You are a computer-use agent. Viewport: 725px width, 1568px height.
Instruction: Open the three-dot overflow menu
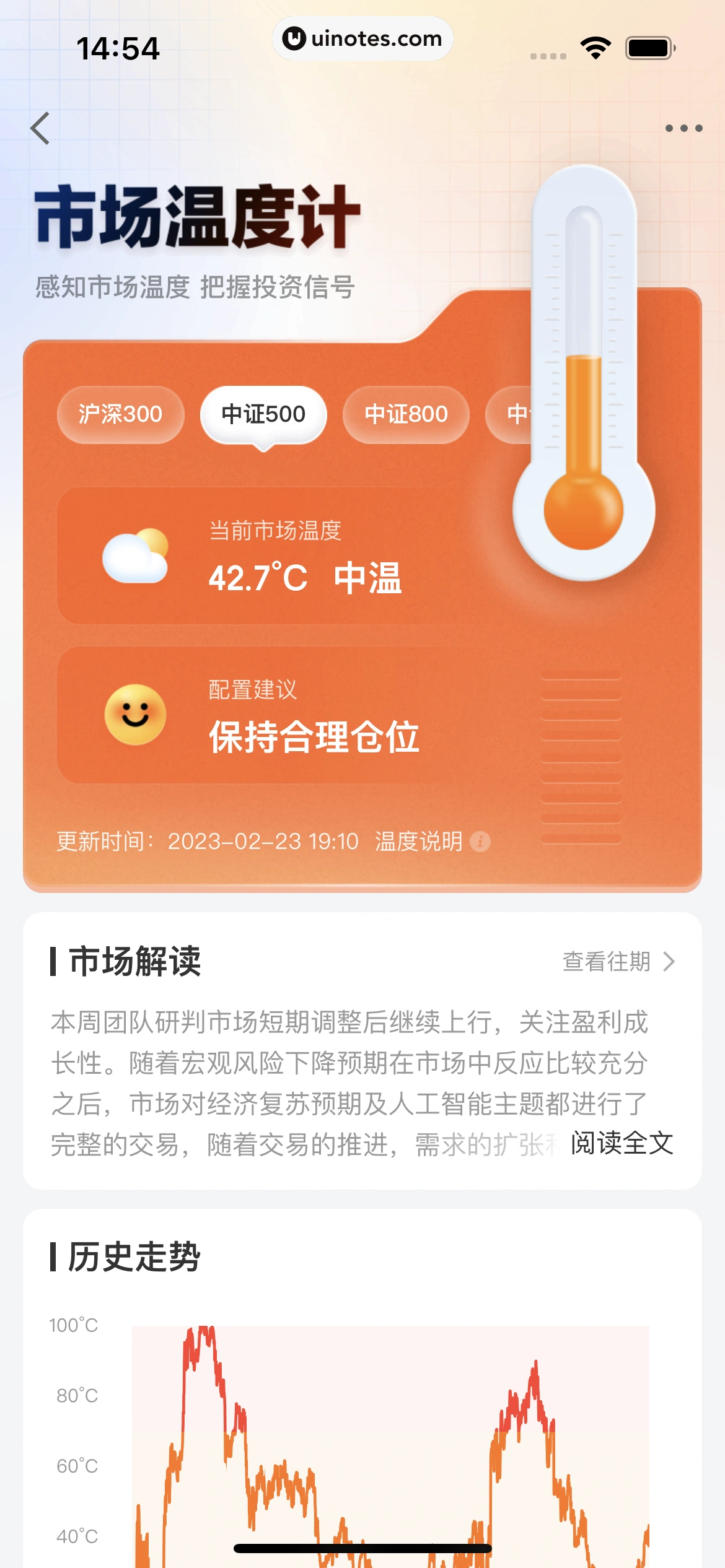pos(683,128)
